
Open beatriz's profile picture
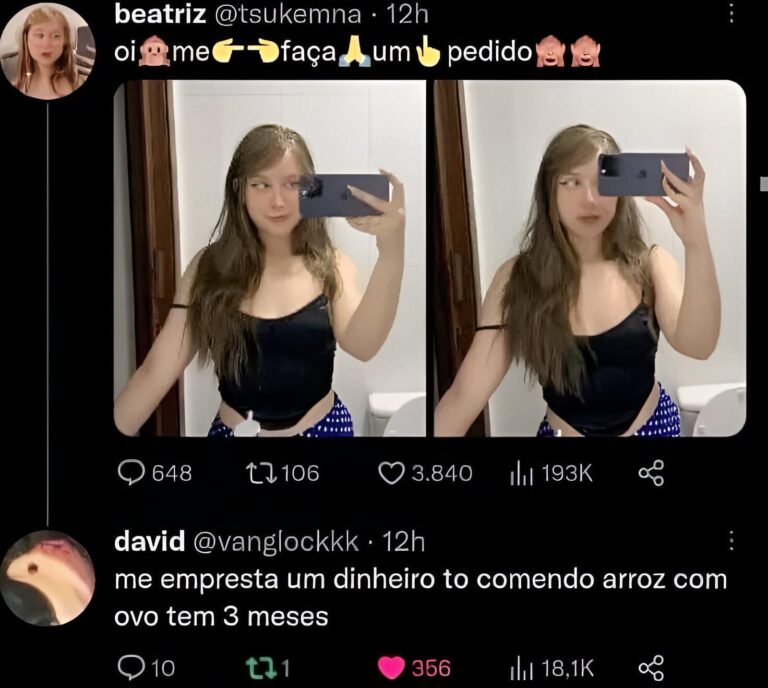(x=47, y=51)
